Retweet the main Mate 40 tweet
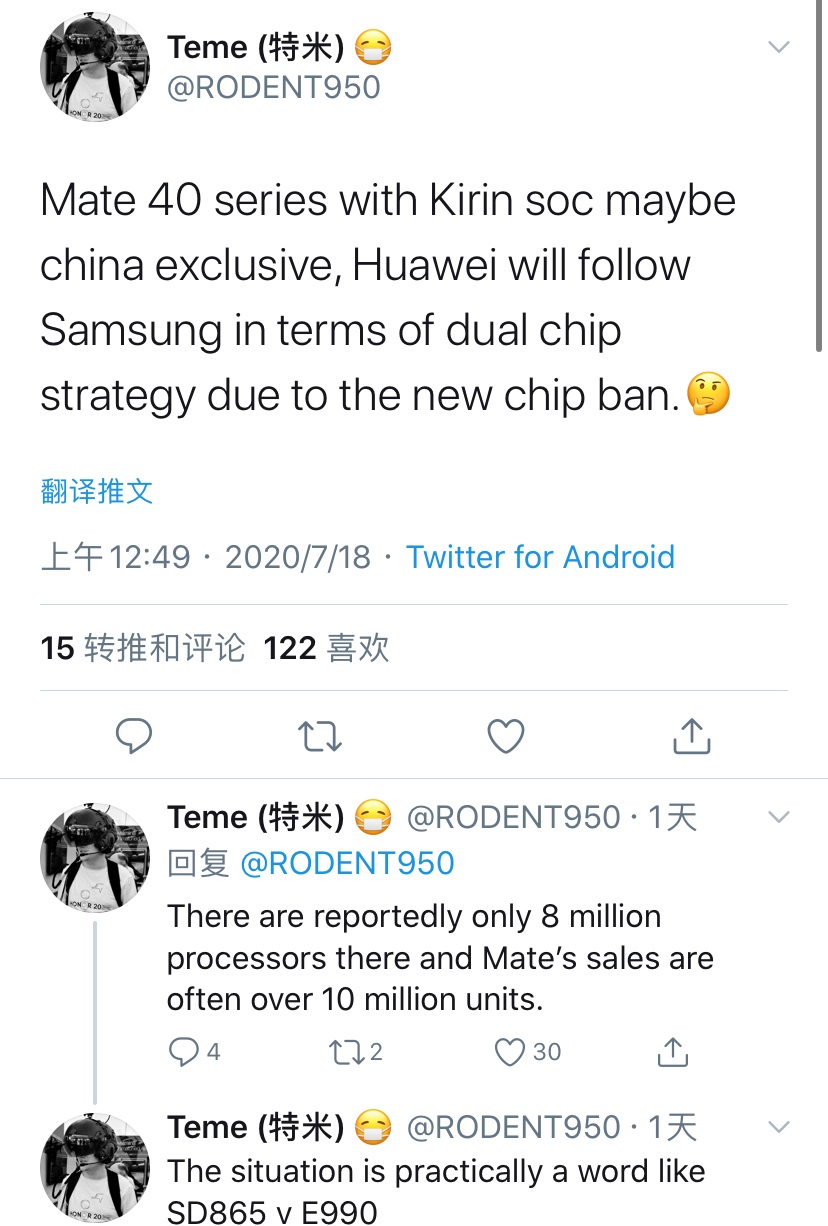The height and width of the screenshot is (1226, 828). tap(320, 736)
